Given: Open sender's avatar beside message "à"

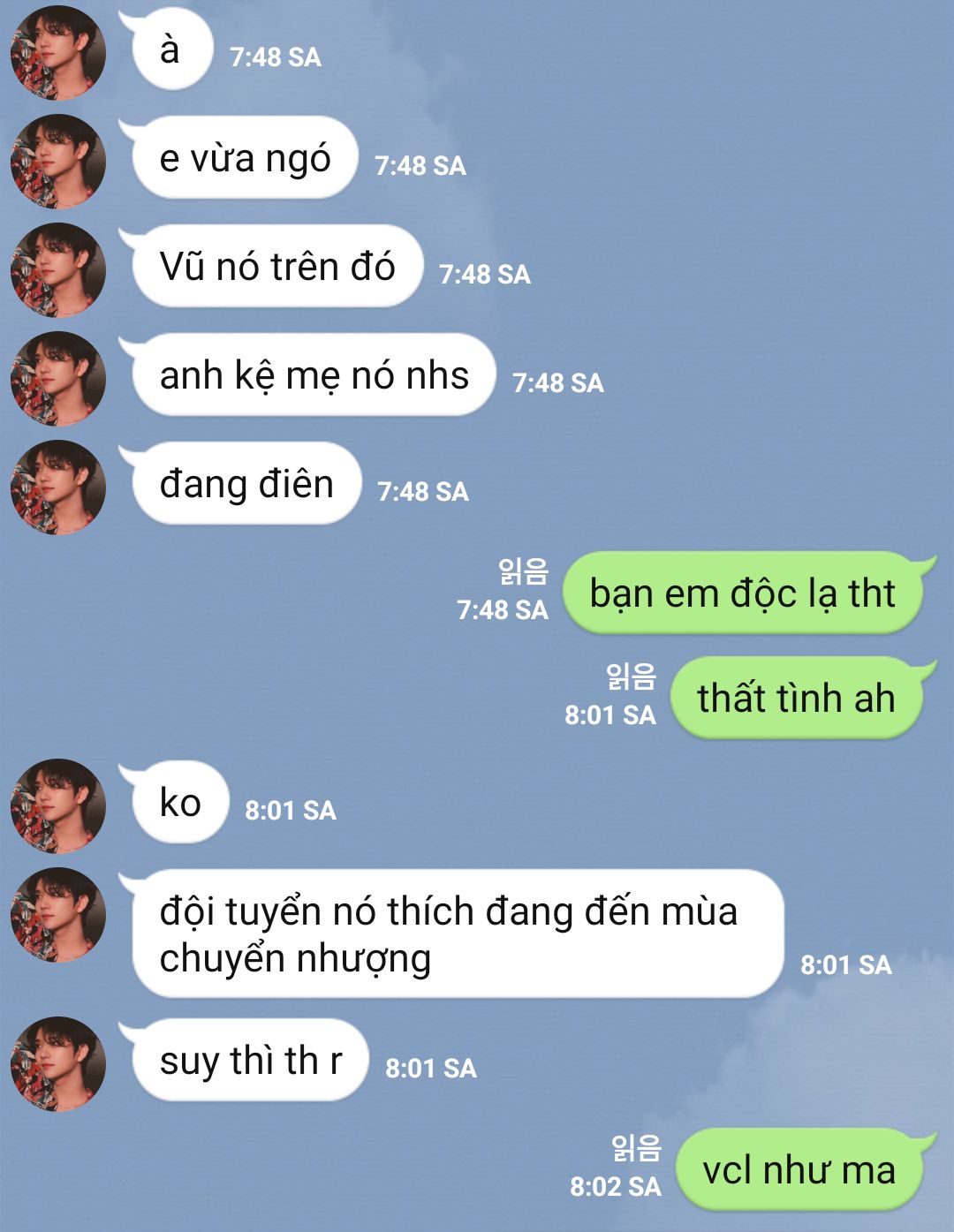Looking at the screenshot, I should coord(58,53).
